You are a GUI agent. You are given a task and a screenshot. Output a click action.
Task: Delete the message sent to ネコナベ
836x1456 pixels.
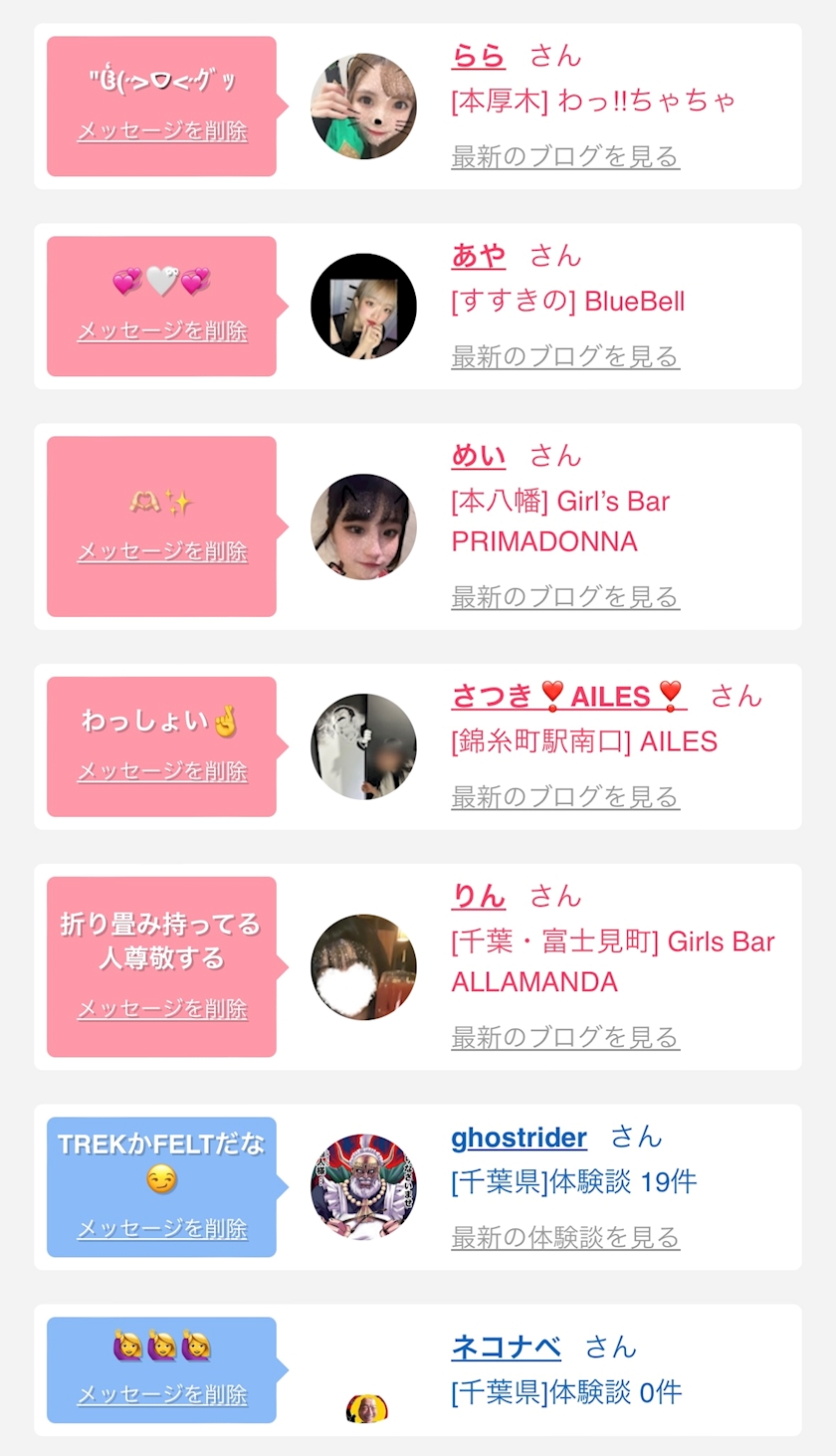162,1394
